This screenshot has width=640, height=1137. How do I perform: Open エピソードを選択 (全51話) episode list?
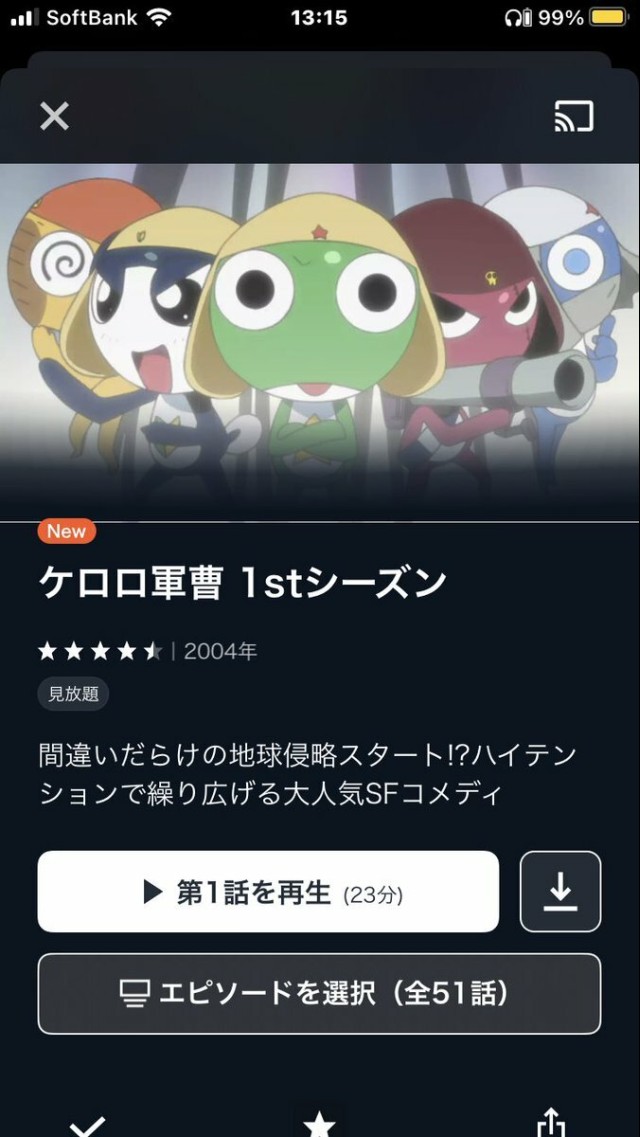[x=319, y=993]
